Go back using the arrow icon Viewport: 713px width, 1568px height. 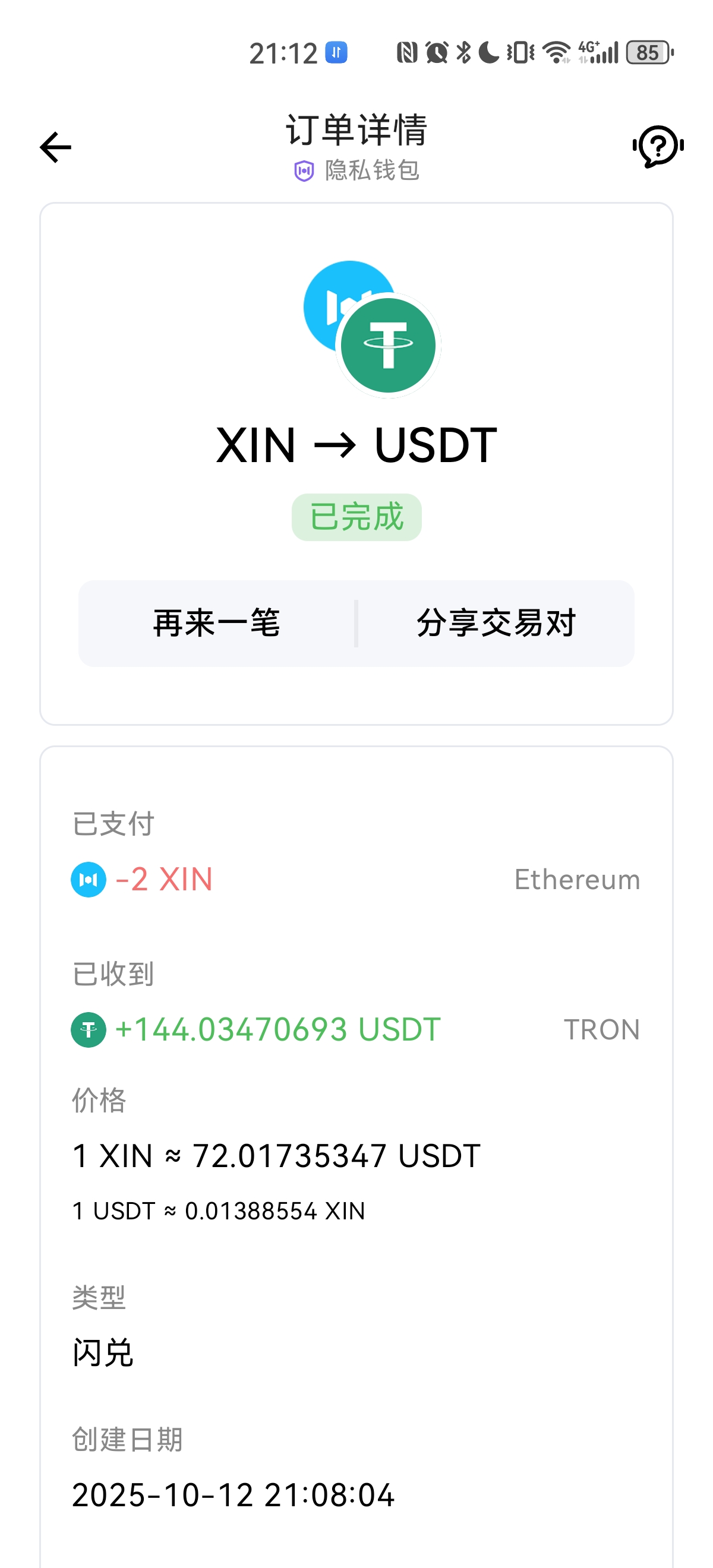[55, 147]
